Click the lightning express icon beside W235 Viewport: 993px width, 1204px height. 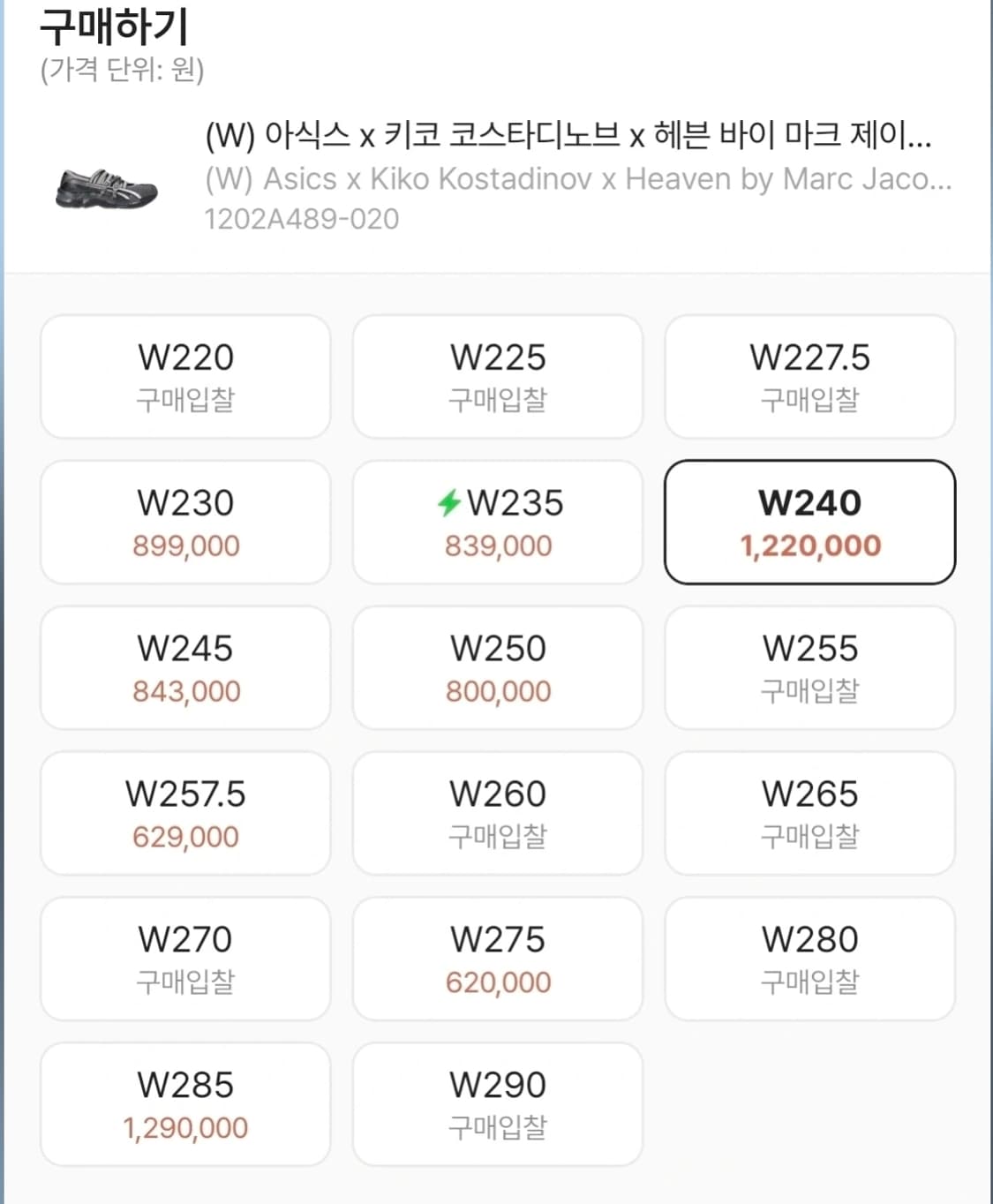coord(452,503)
